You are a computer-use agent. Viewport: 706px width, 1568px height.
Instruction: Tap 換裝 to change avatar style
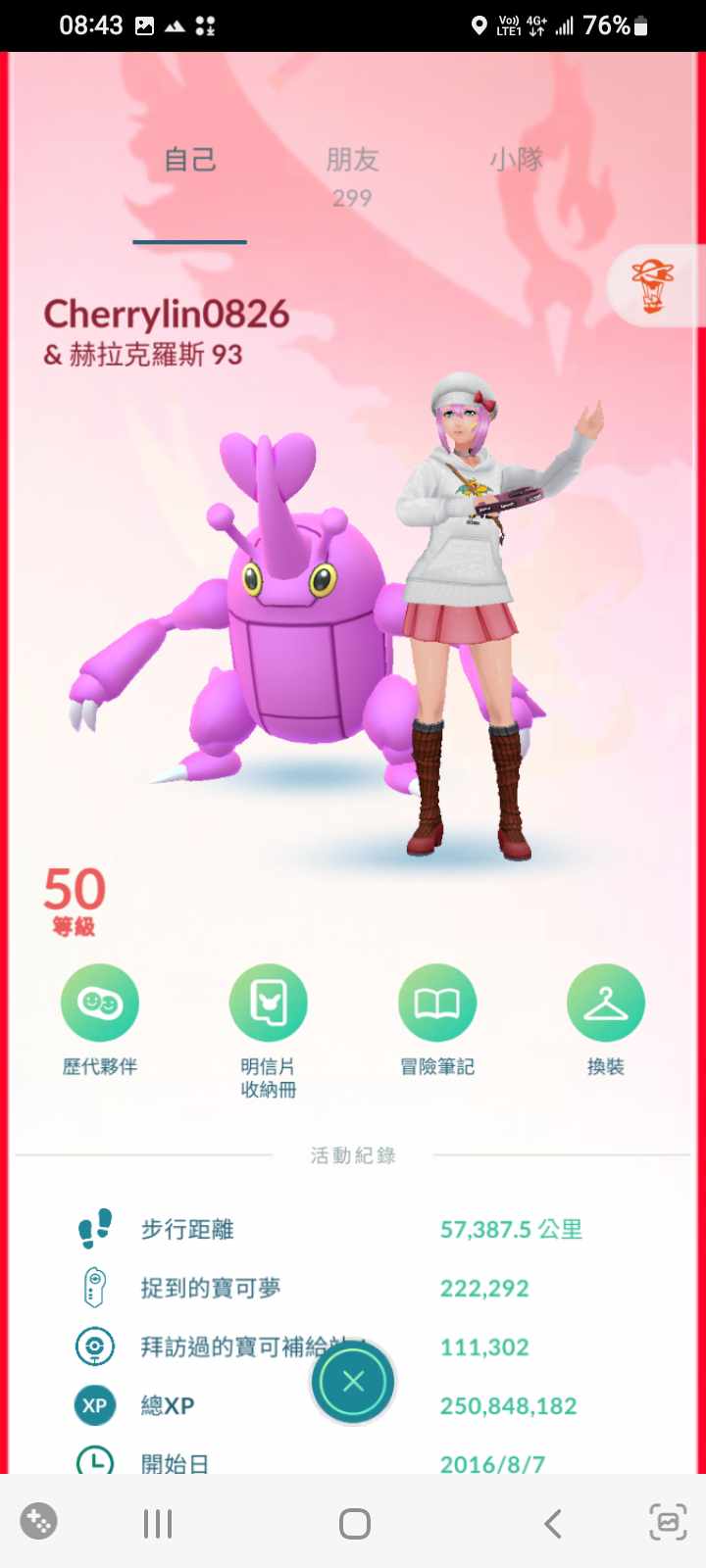coord(605,1003)
